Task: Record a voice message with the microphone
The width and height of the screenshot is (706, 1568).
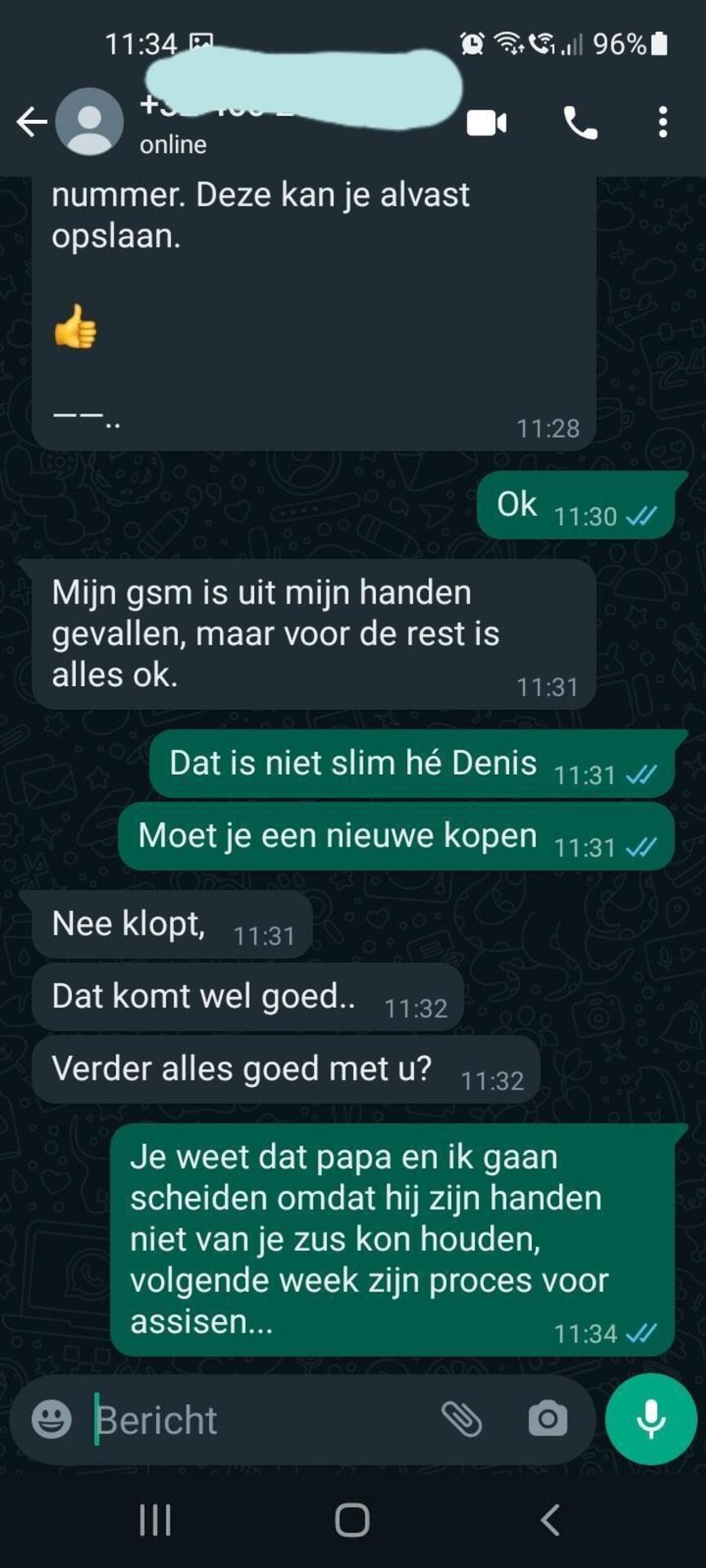Action: coord(650,1419)
